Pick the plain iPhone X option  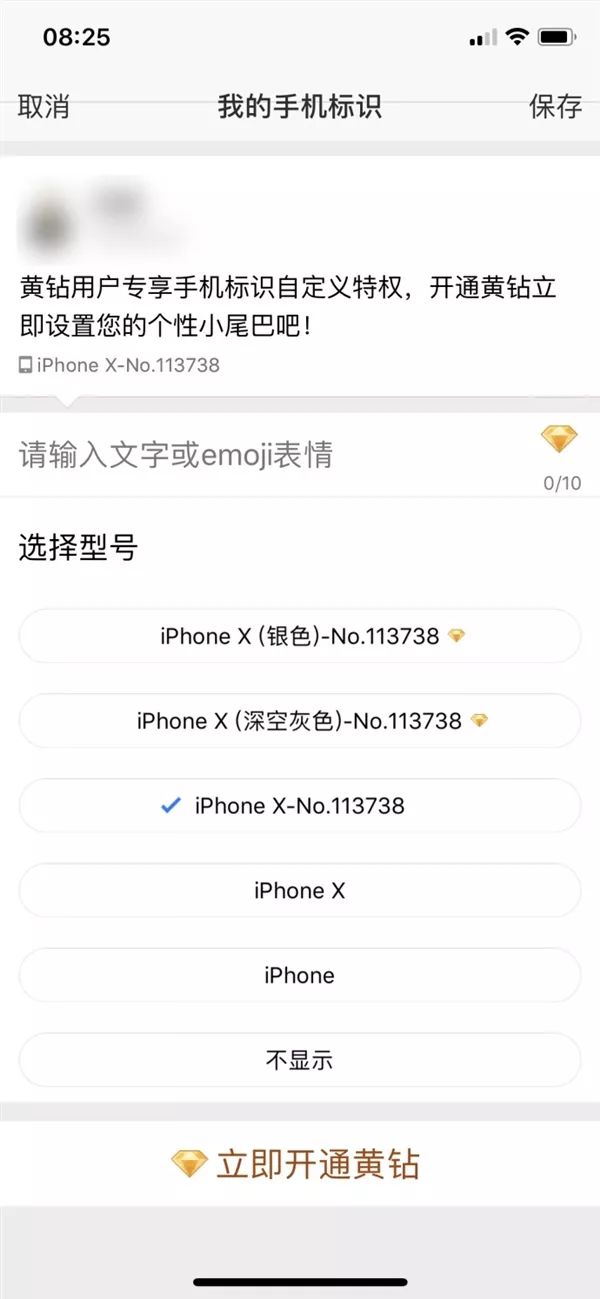(x=300, y=891)
